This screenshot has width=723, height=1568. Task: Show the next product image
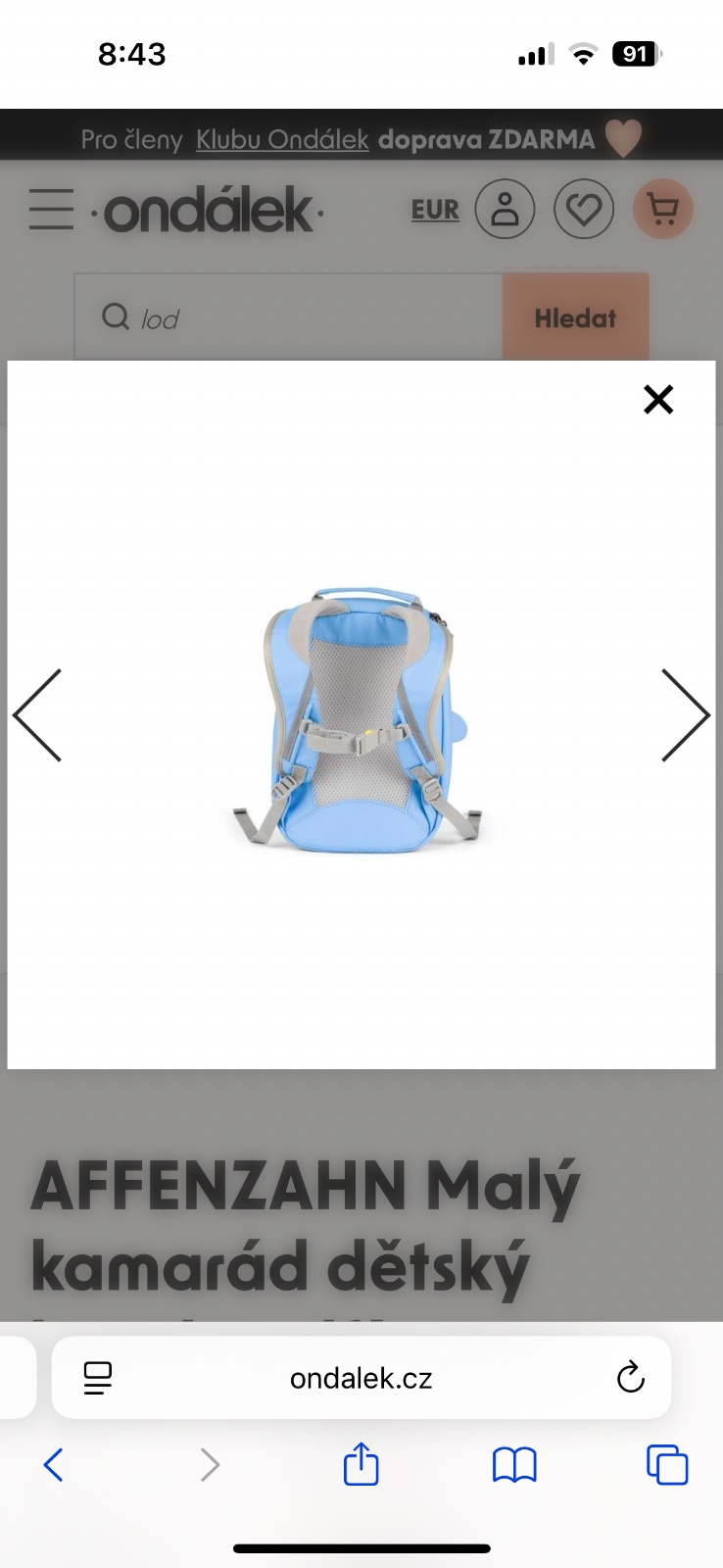click(x=685, y=715)
